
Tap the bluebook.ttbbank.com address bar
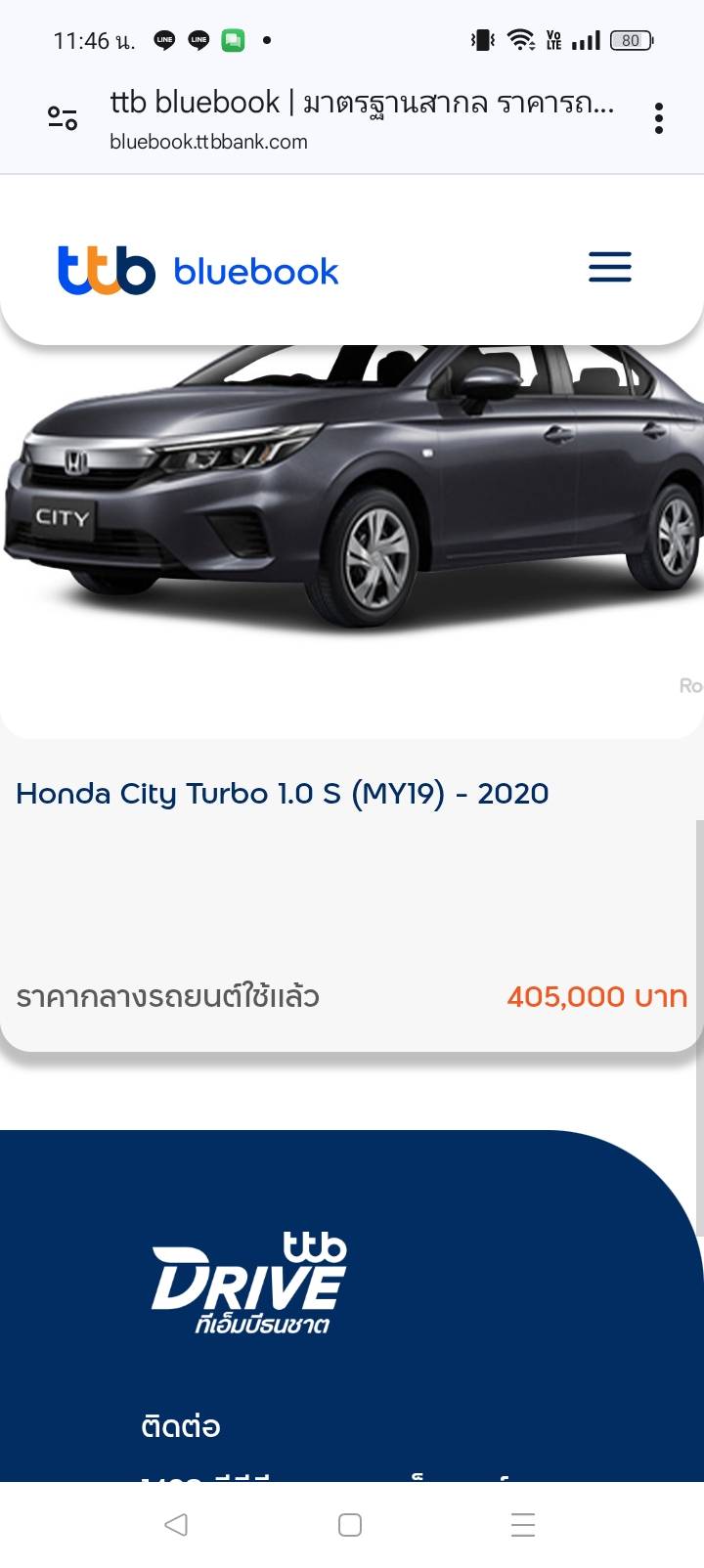click(362, 119)
